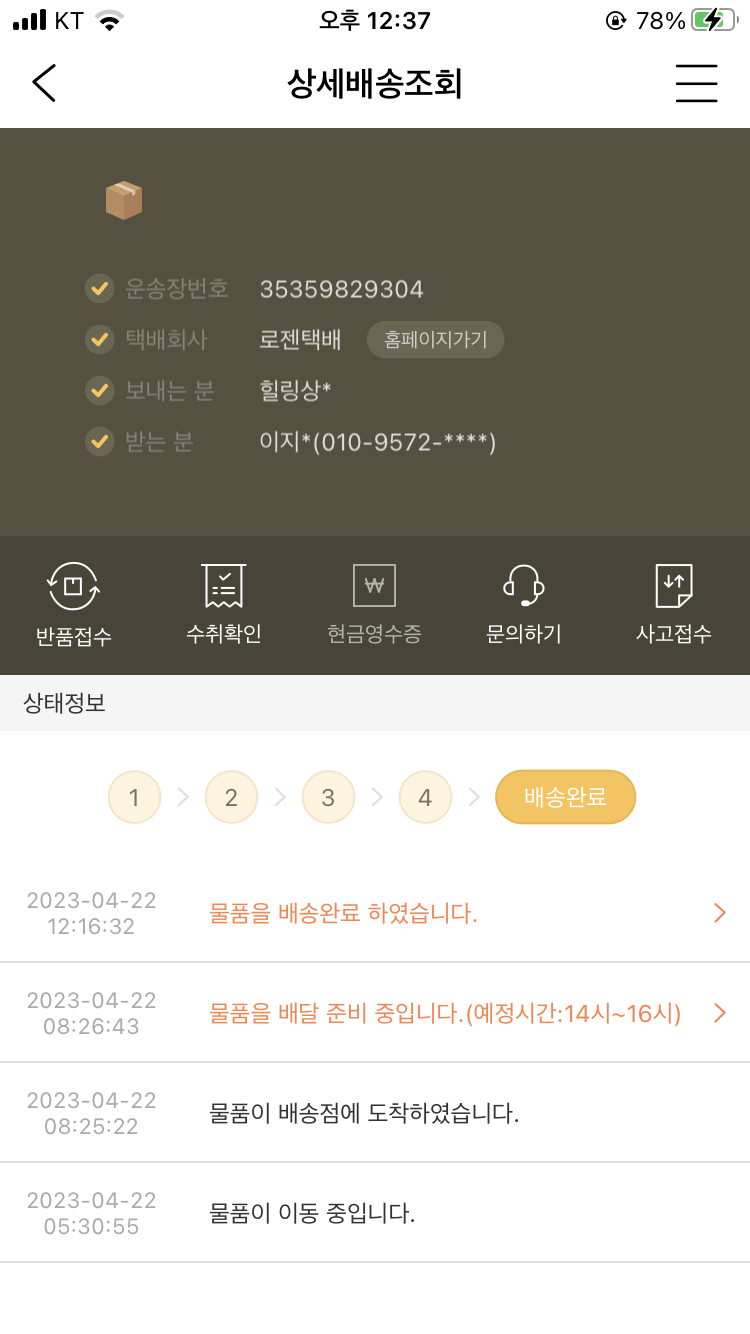Open 반품접수 return request
This screenshot has width=750, height=1334.
(x=74, y=605)
